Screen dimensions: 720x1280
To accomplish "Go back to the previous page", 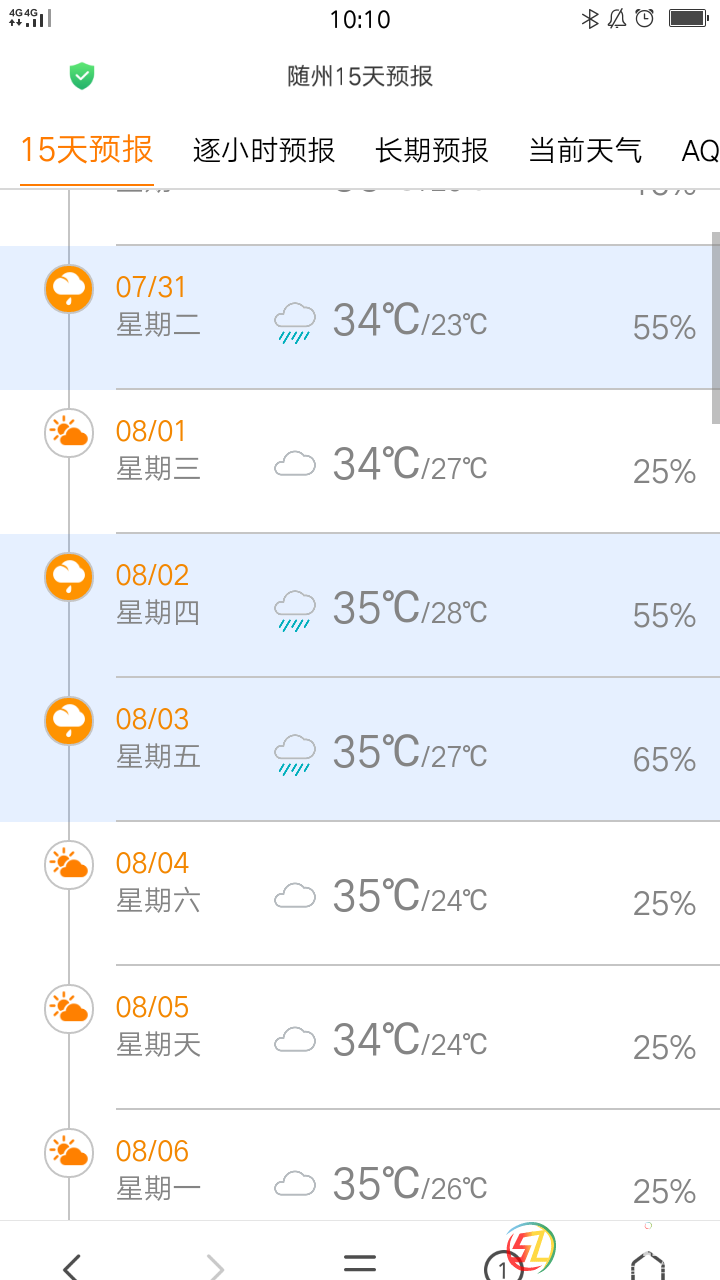I will [72, 1265].
